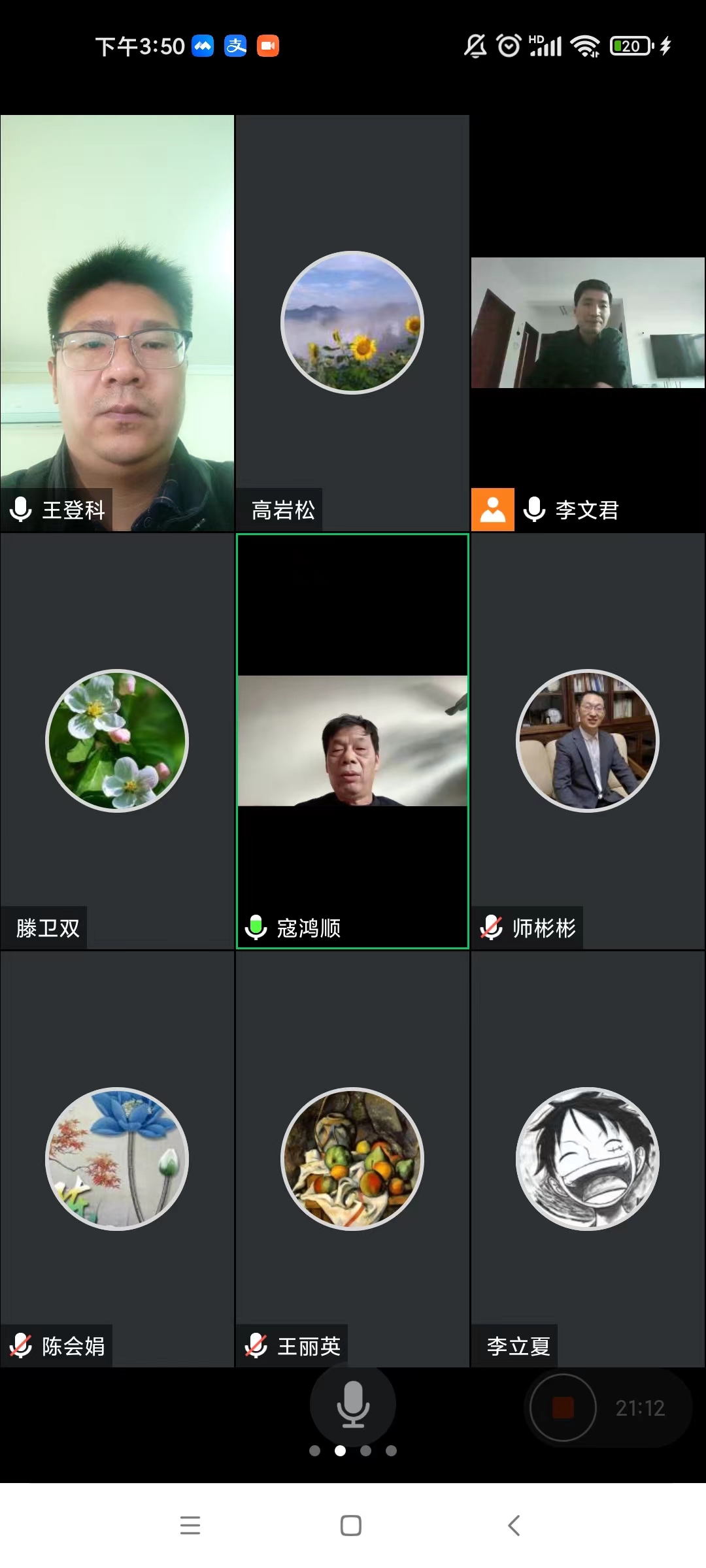Enlarge 寇鸿顺's speaking video tile
Screen dimensions: 706x1568
352,741
